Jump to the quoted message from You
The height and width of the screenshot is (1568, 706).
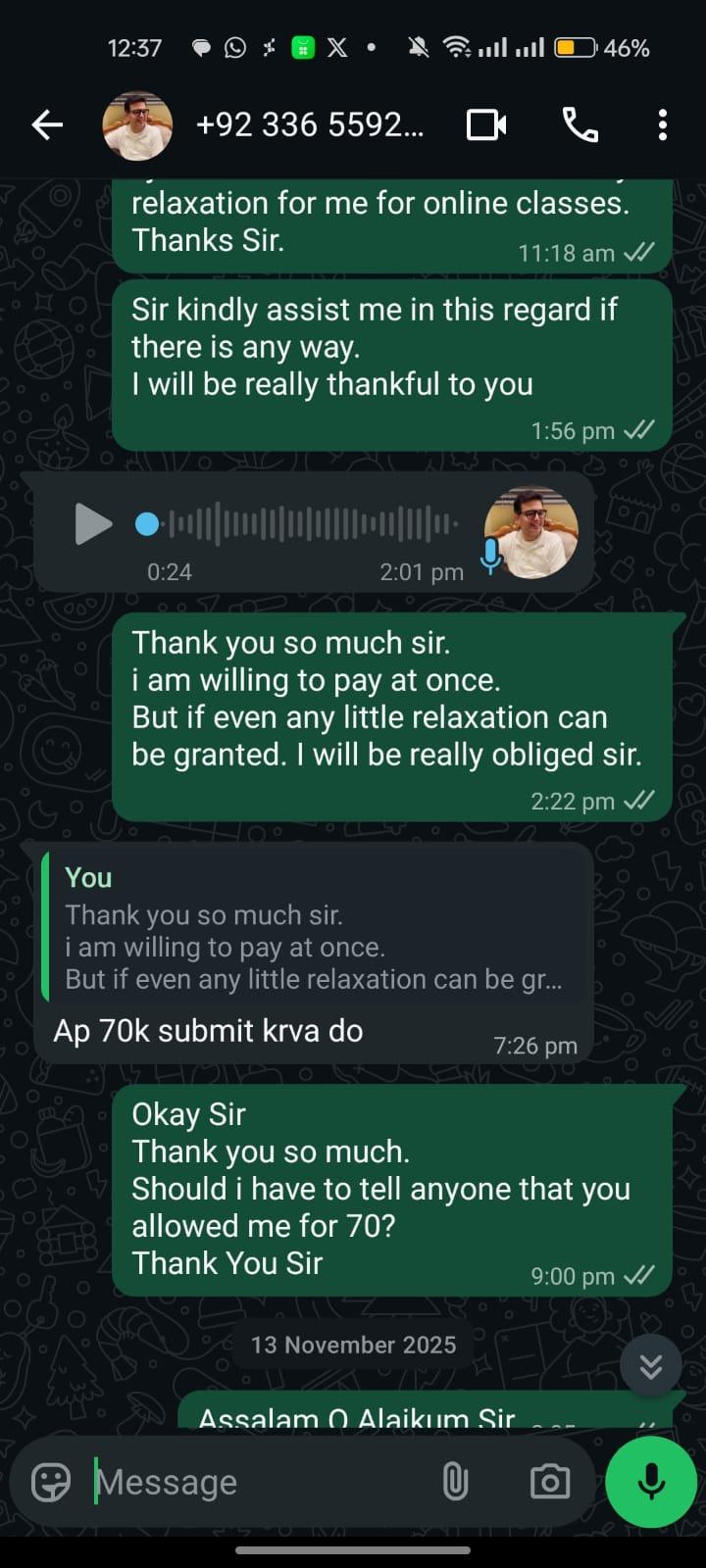[316, 928]
